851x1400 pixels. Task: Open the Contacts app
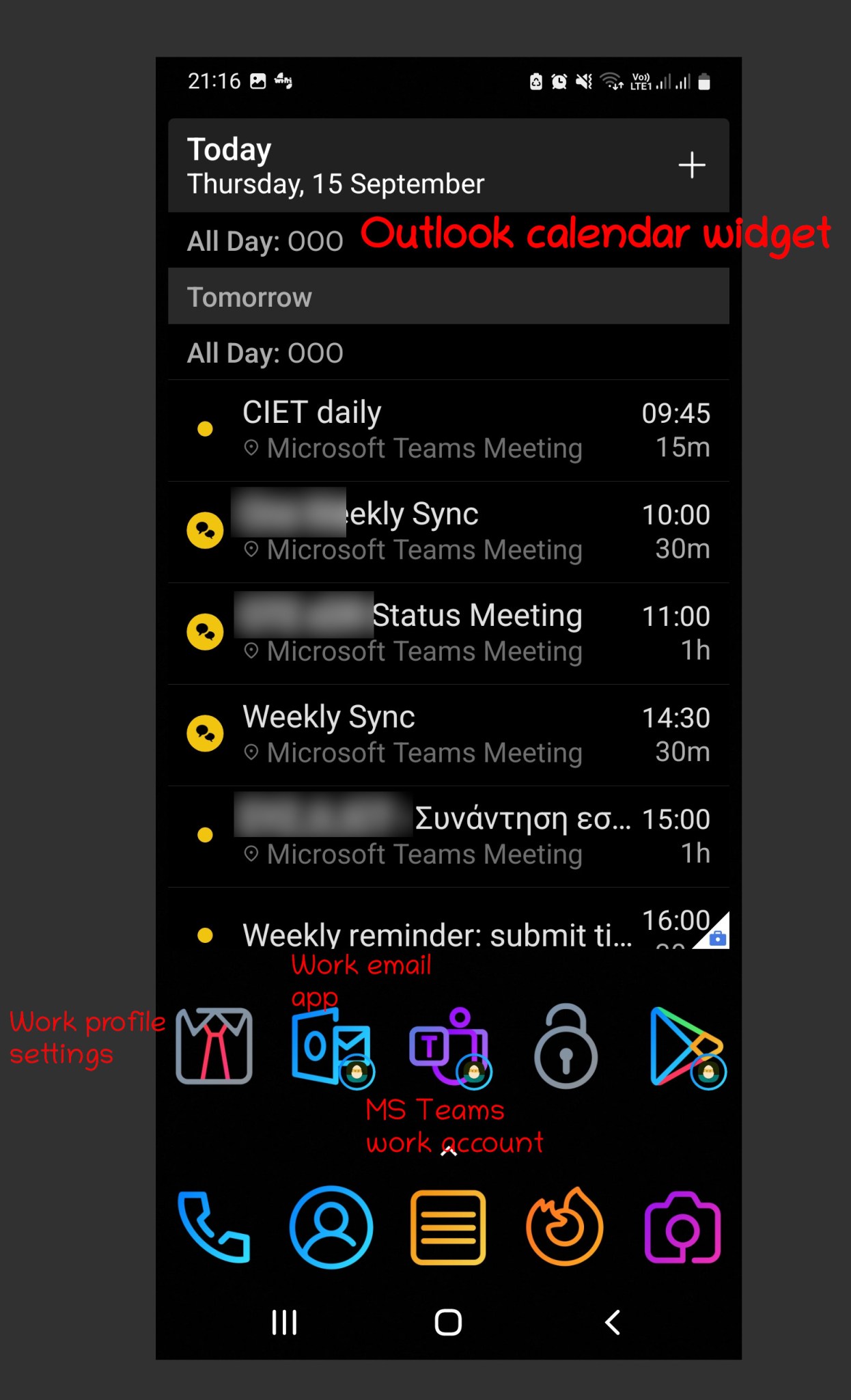pos(331,1225)
